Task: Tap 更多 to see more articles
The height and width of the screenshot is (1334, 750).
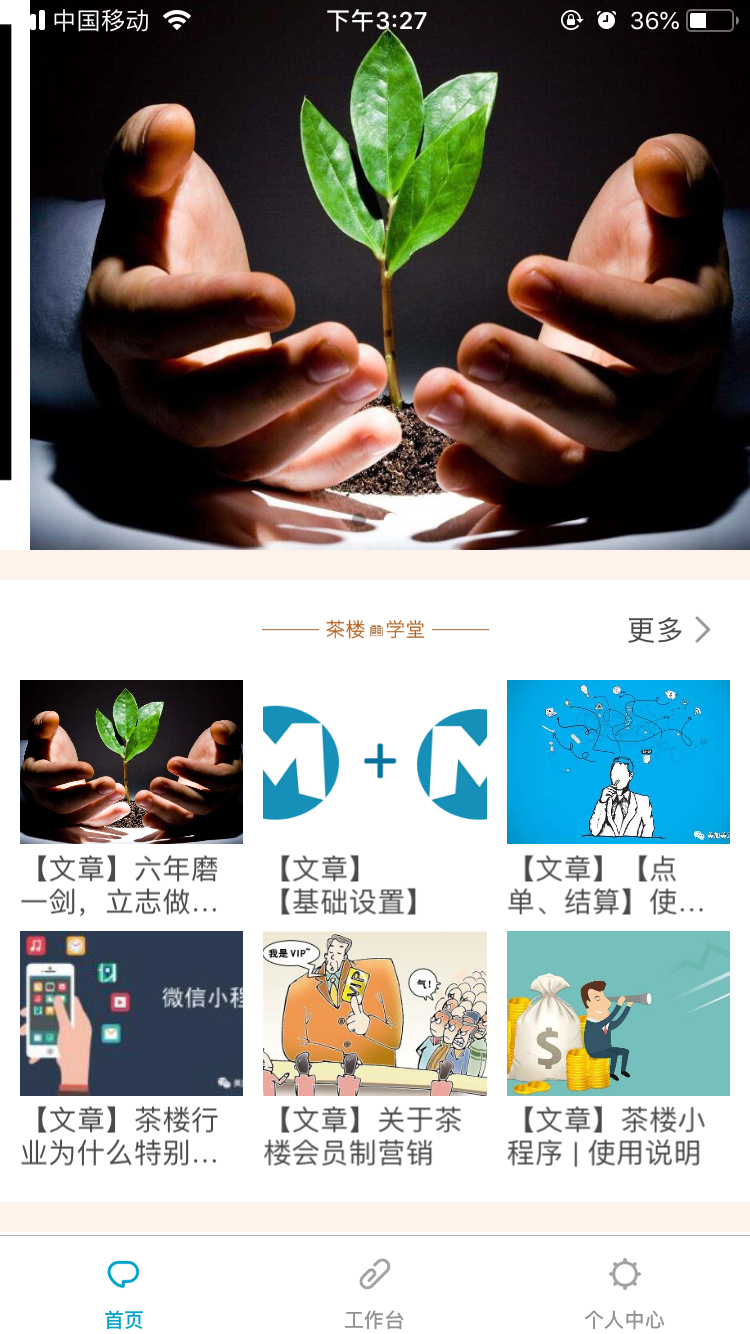Action: tap(668, 630)
